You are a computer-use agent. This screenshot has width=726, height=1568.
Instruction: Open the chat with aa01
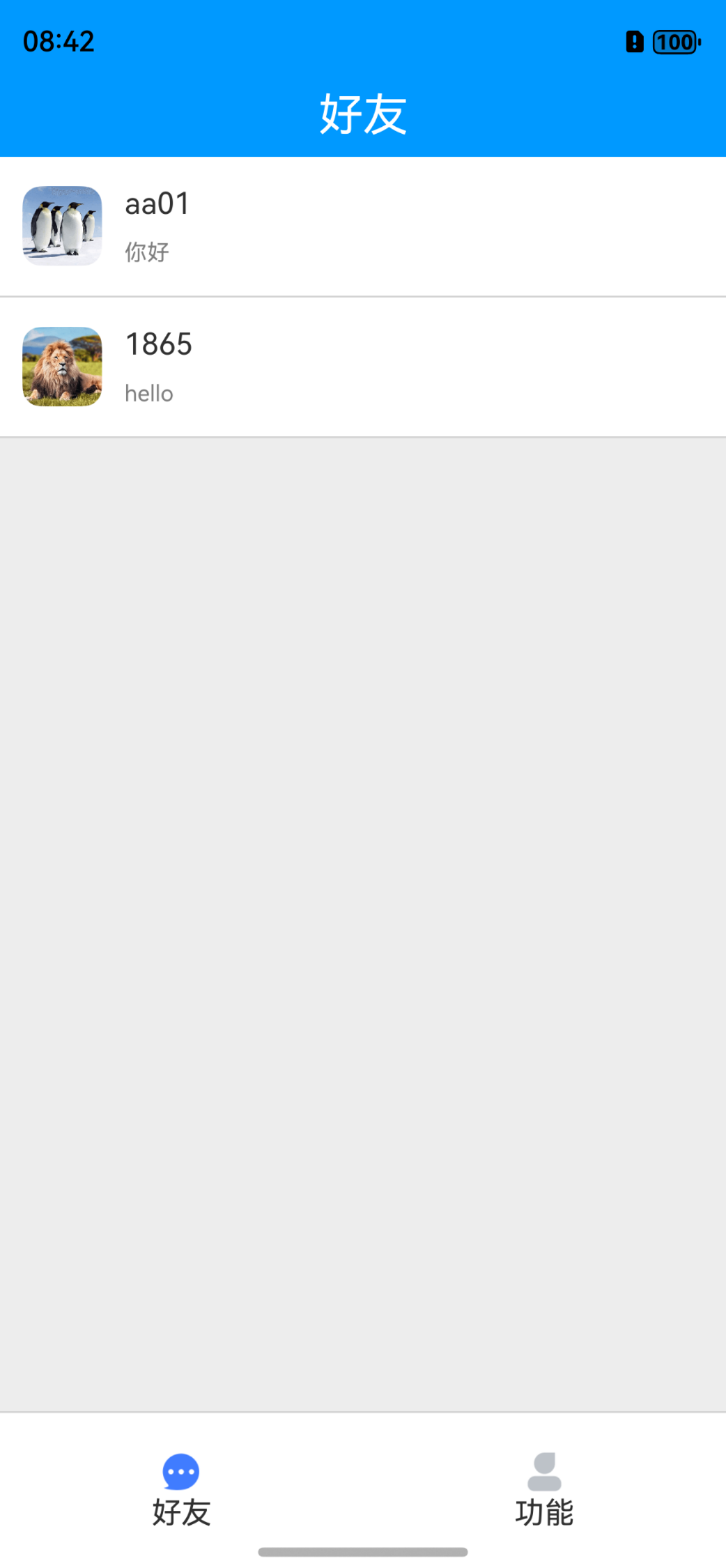click(x=362, y=227)
